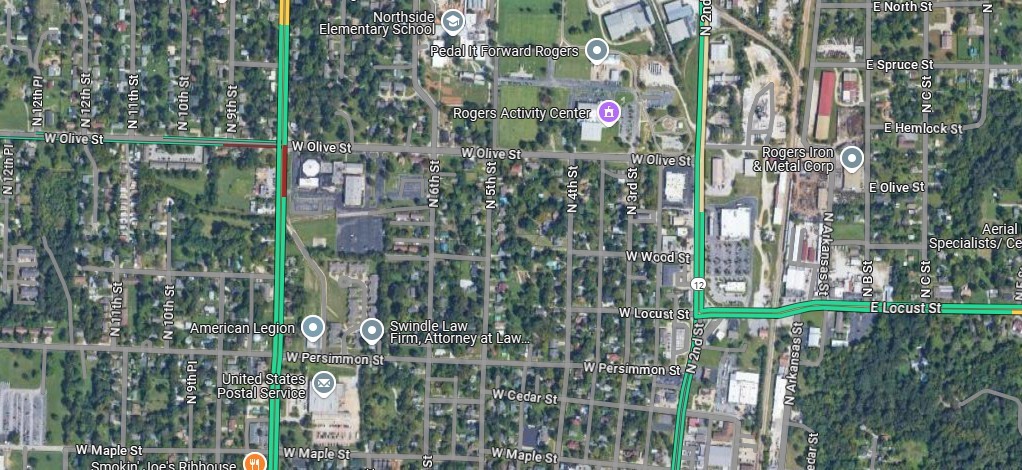Select the Pedal It Forward Rogers pin
The height and width of the screenshot is (470, 1022).
point(597,49)
